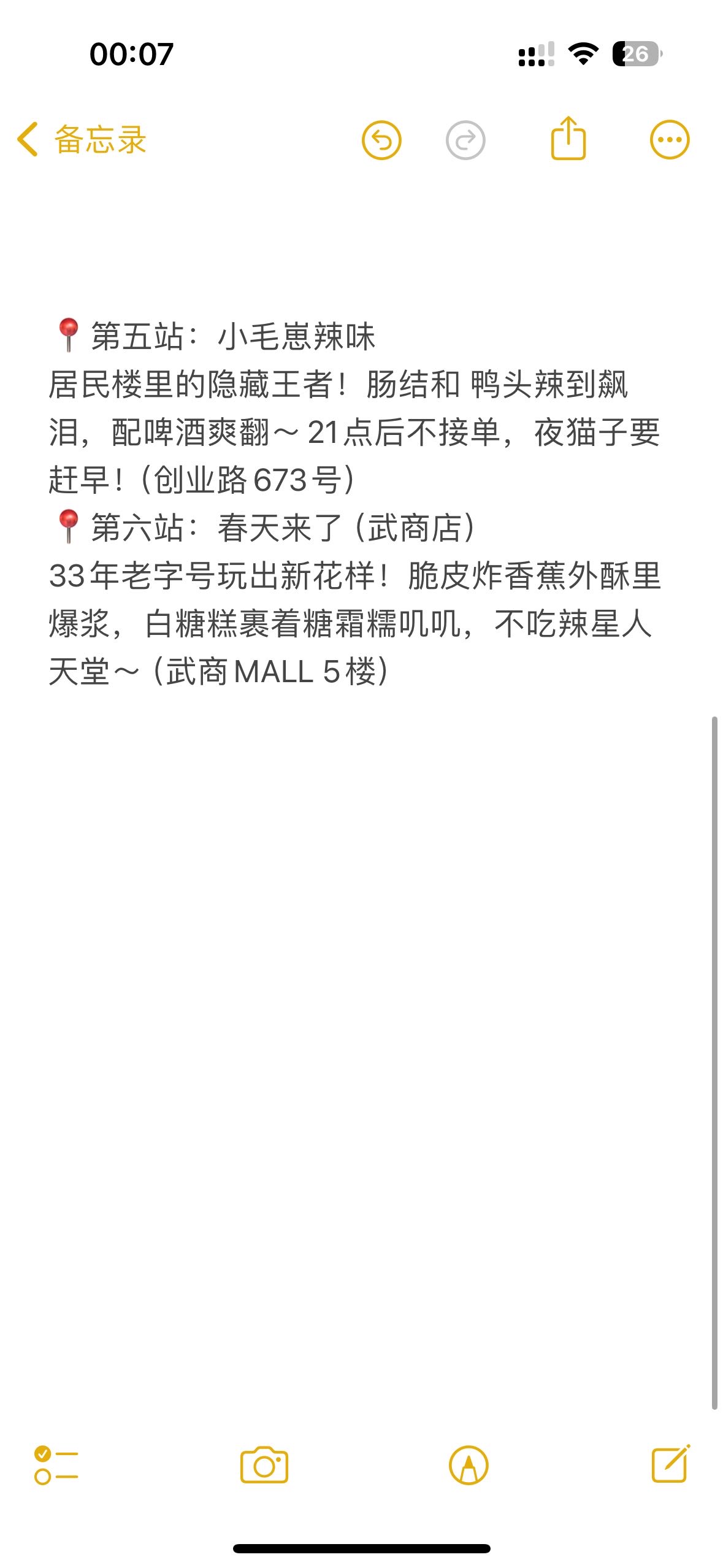Share this note

pos(568,138)
